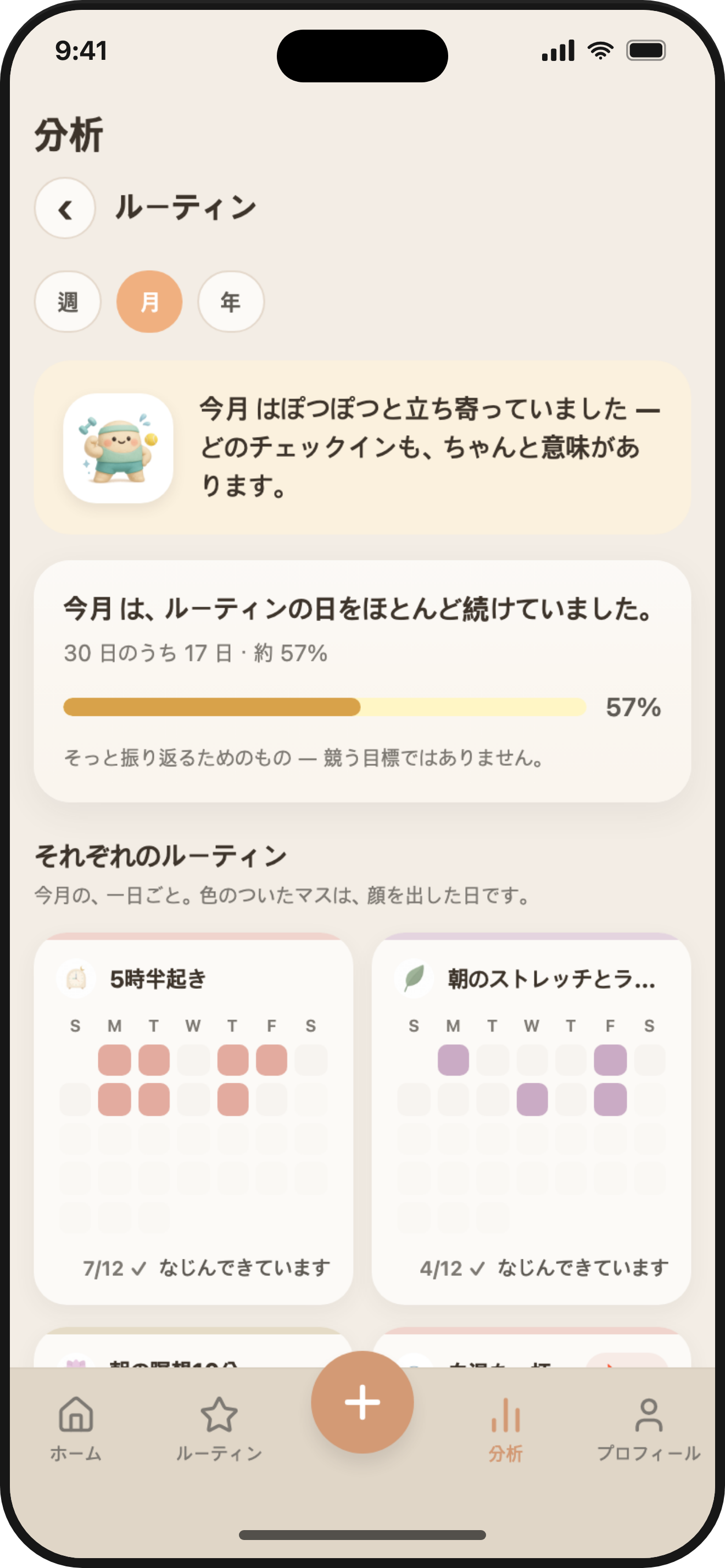Open the 朝のストレッチとラ… routine card
Image resolution: width=725 pixels, height=1568 pixels.
pyautogui.click(x=532, y=1119)
